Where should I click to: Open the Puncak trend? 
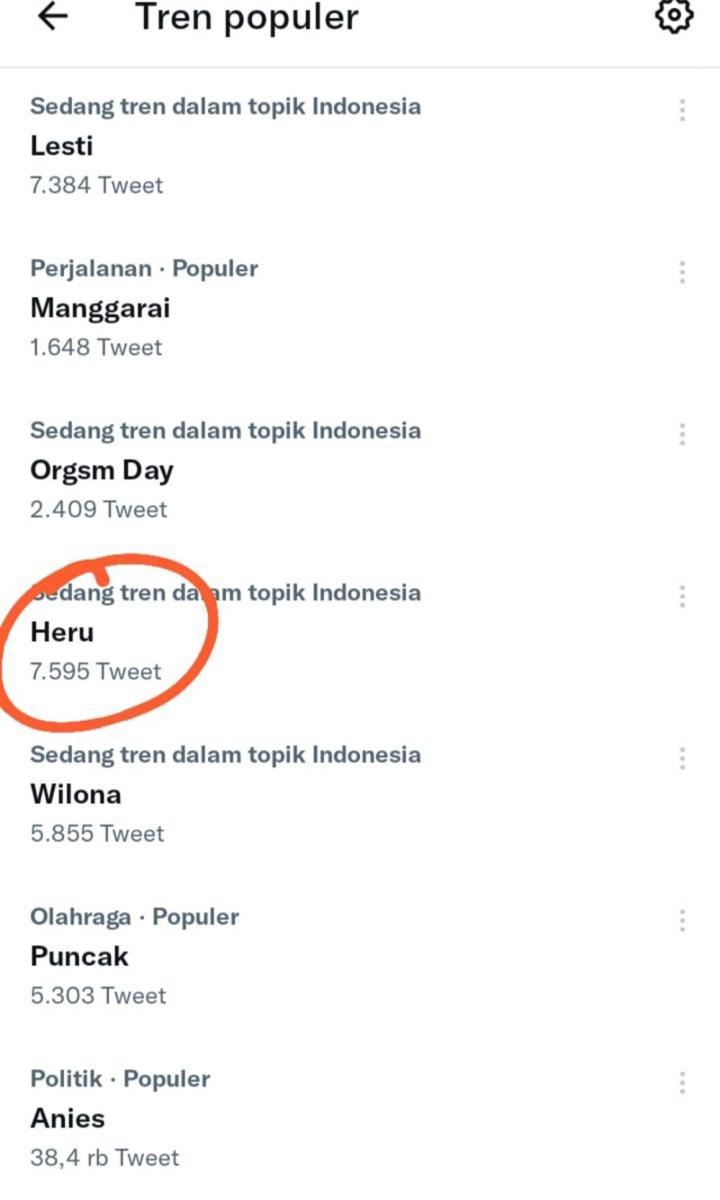pyautogui.click(x=360, y=956)
